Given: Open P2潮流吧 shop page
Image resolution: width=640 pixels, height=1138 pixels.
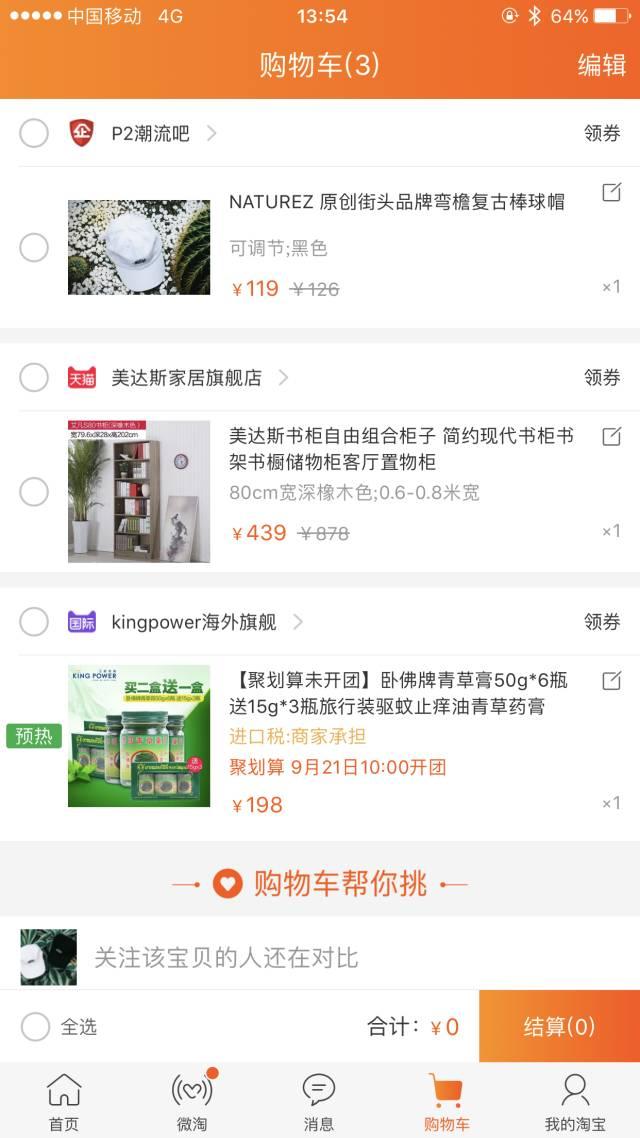Looking at the screenshot, I should tap(150, 133).
